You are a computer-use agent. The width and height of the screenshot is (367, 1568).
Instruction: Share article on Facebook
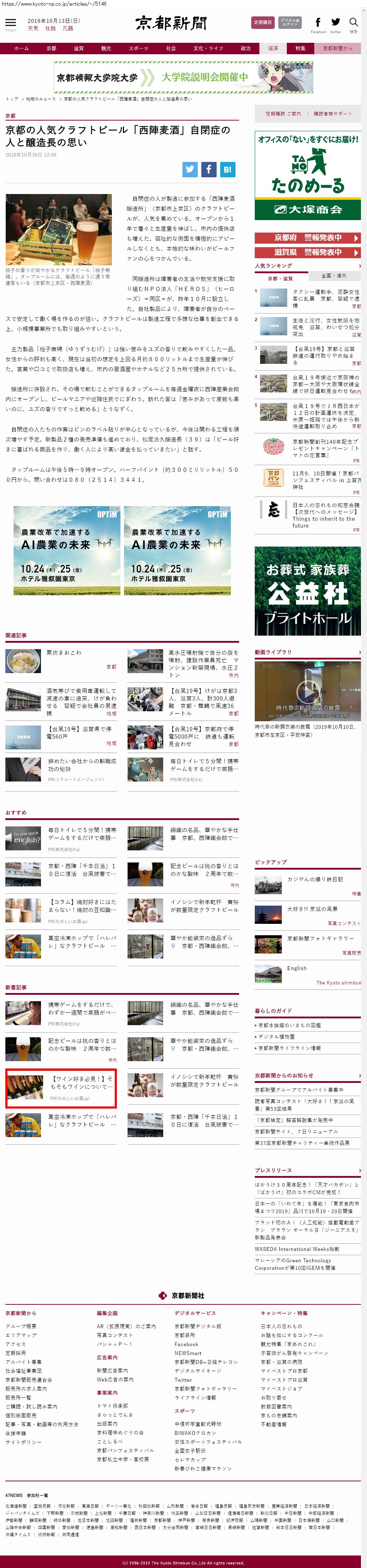208,169
